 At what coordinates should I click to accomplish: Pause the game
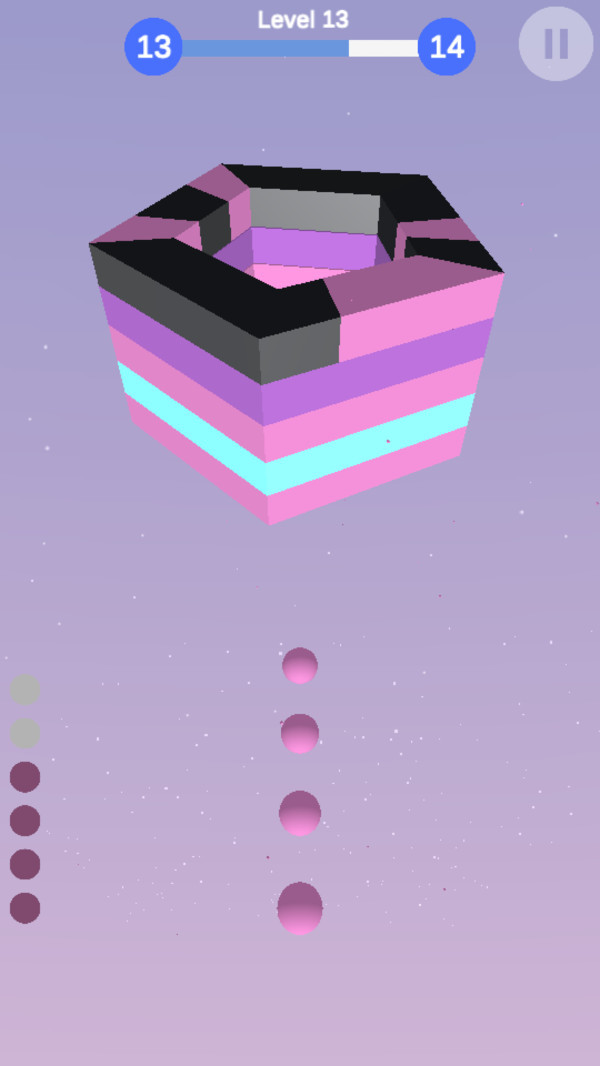pyautogui.click(x=555, y=43)
